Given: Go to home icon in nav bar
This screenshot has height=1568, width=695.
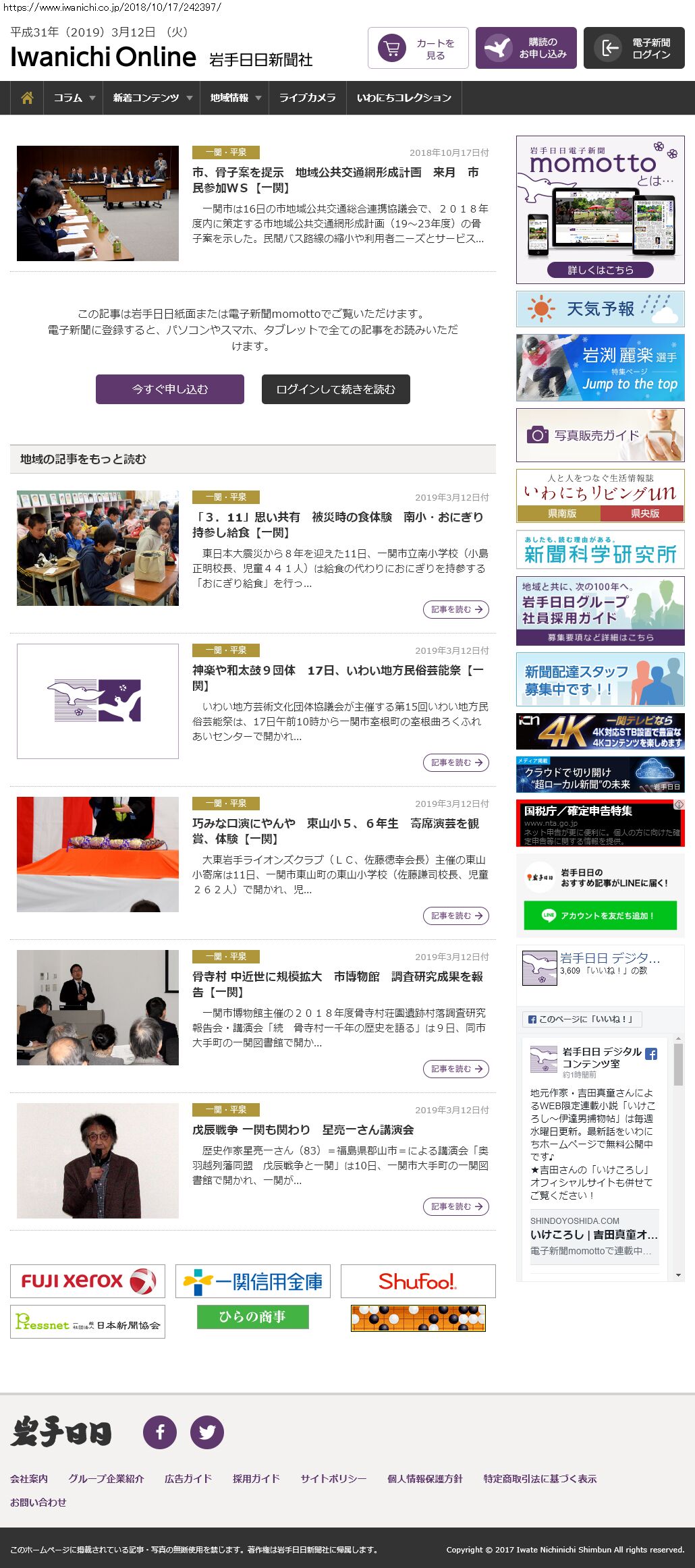Looking at the screenshot, I should point(27,98).
